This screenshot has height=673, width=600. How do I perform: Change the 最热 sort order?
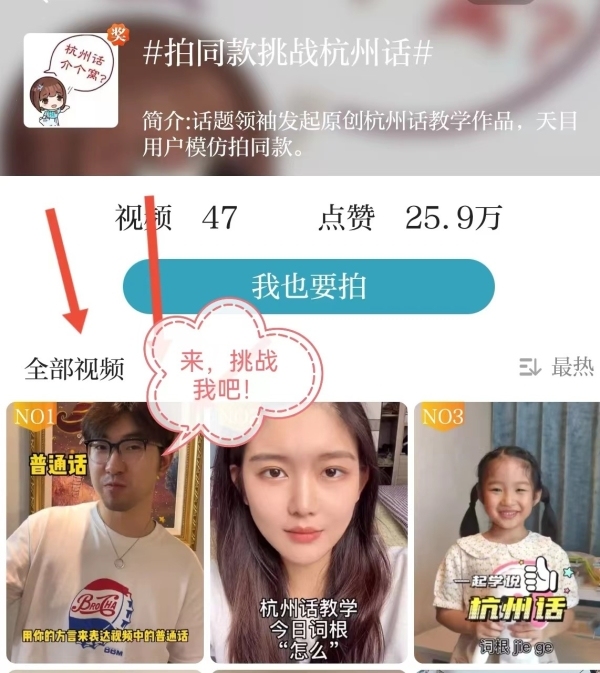tap(557, 367)
